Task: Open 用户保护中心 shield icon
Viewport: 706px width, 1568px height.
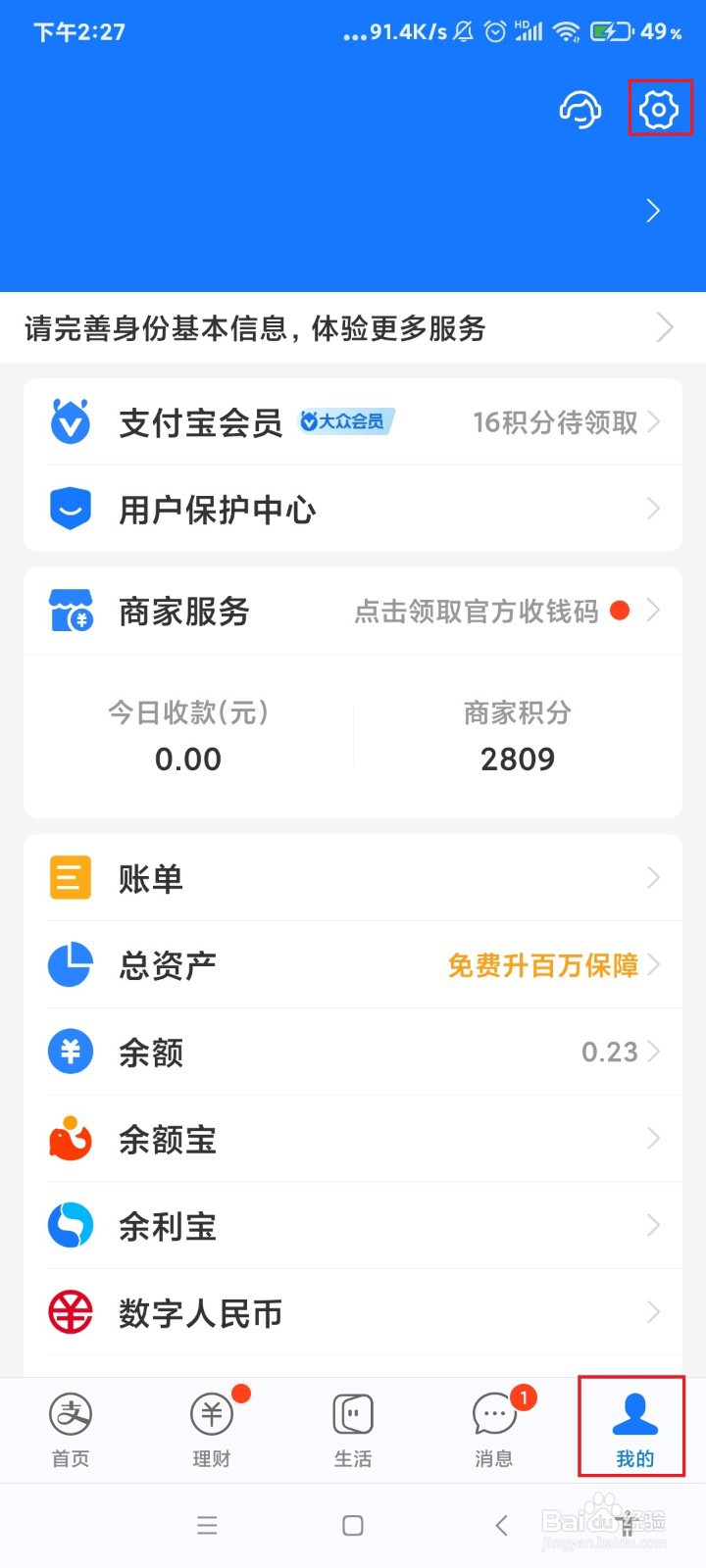Action: (x=70, y=508)
